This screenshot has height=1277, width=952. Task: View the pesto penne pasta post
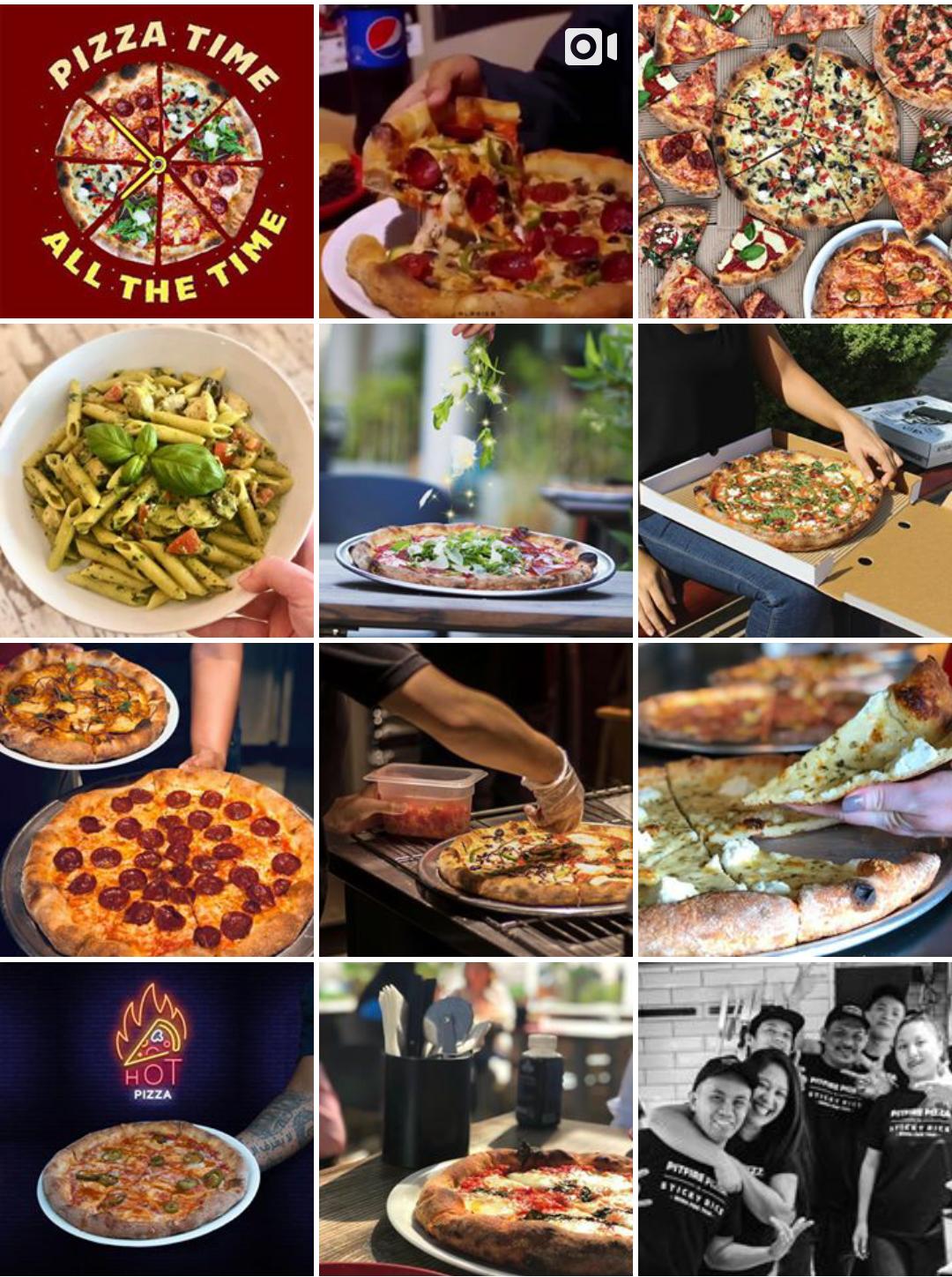(157, 480)
